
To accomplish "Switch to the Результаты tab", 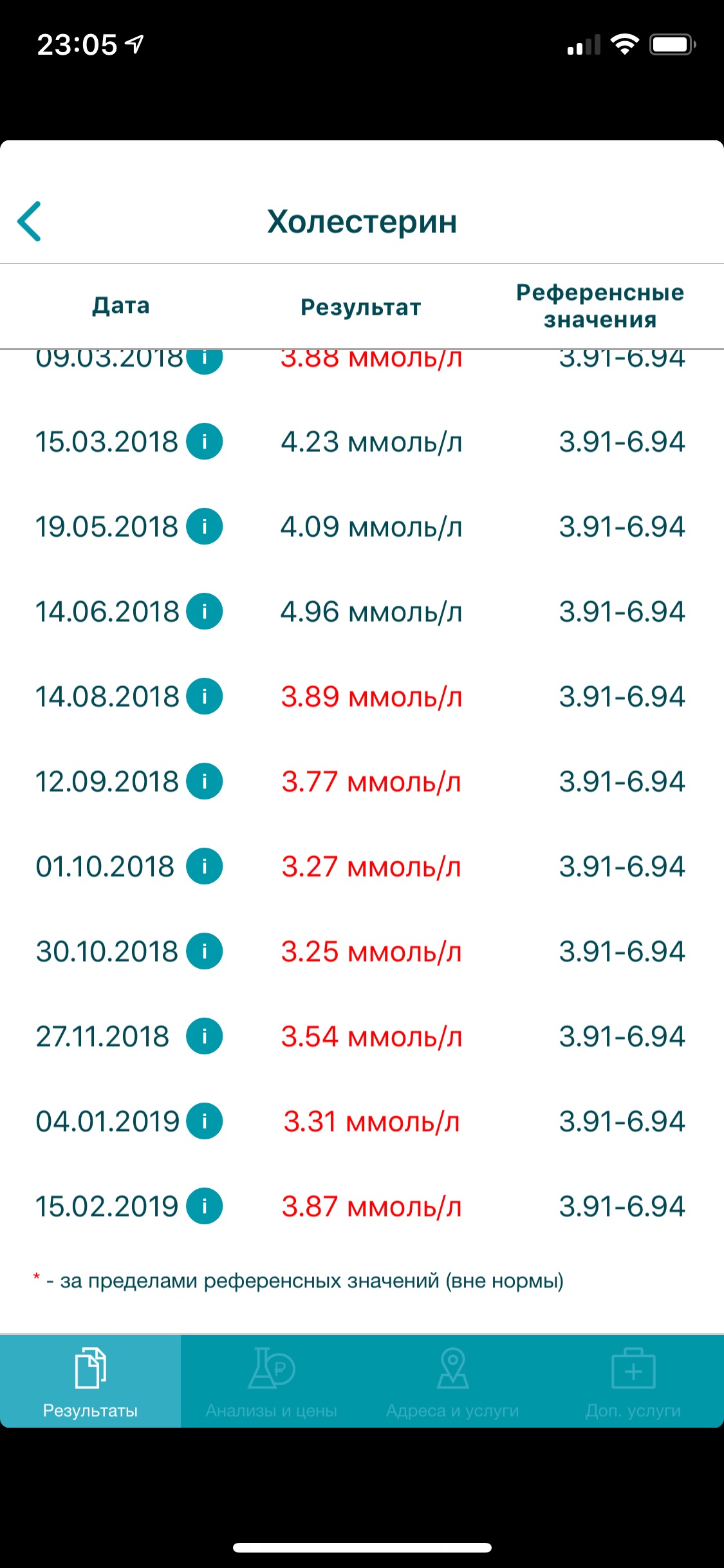I will [x=90, y=1381].
